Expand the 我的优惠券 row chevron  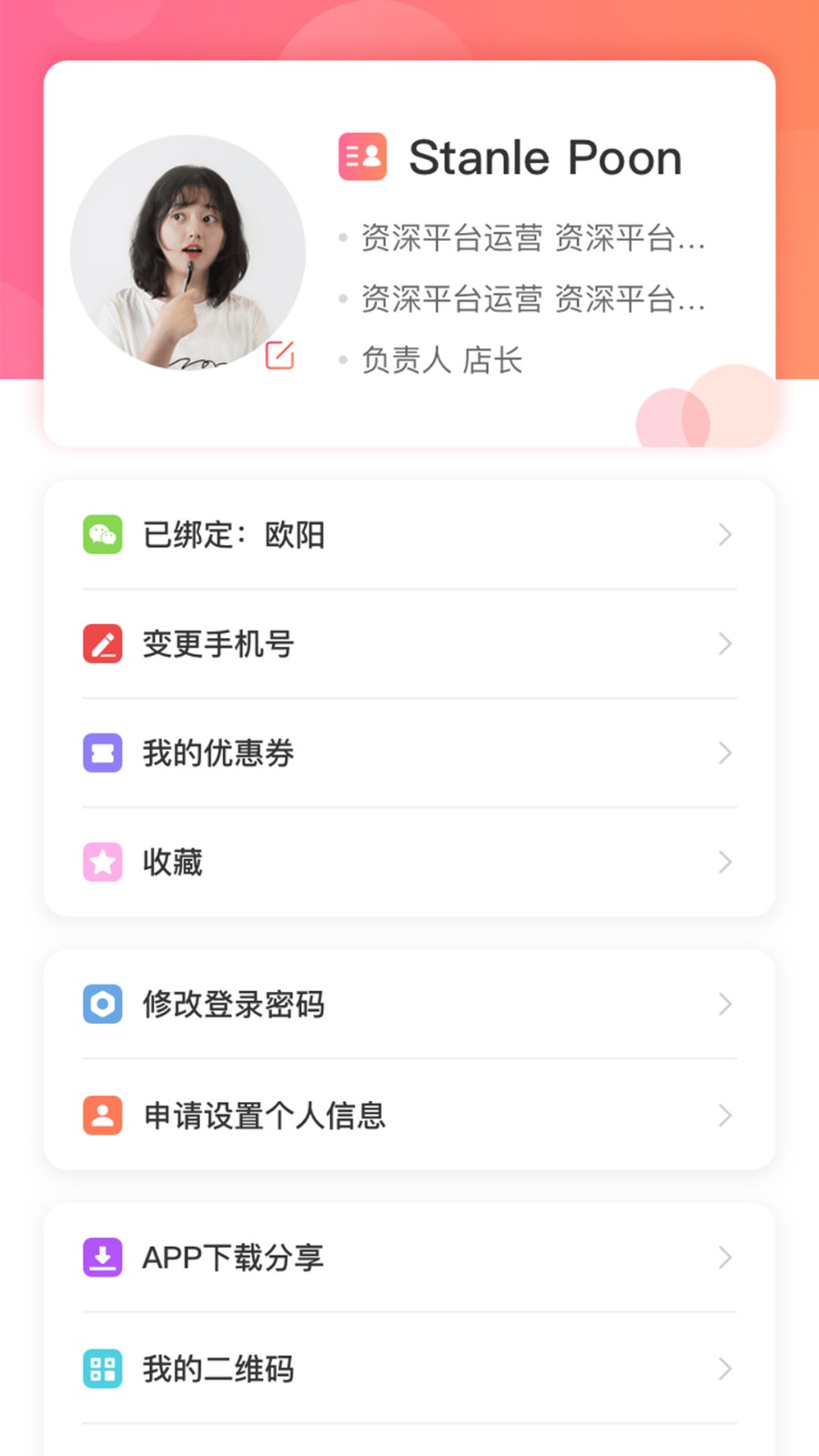pos(723,753)
